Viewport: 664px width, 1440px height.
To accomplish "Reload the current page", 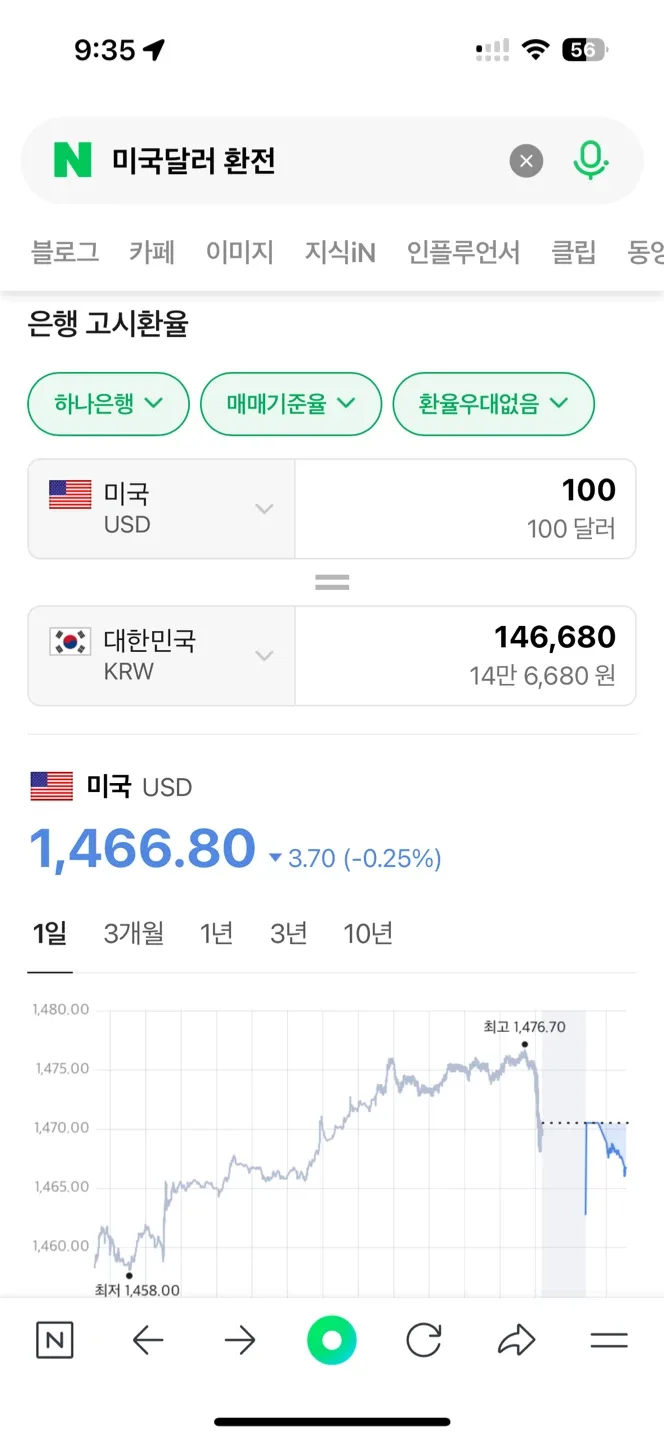I will coord(424,1341).
